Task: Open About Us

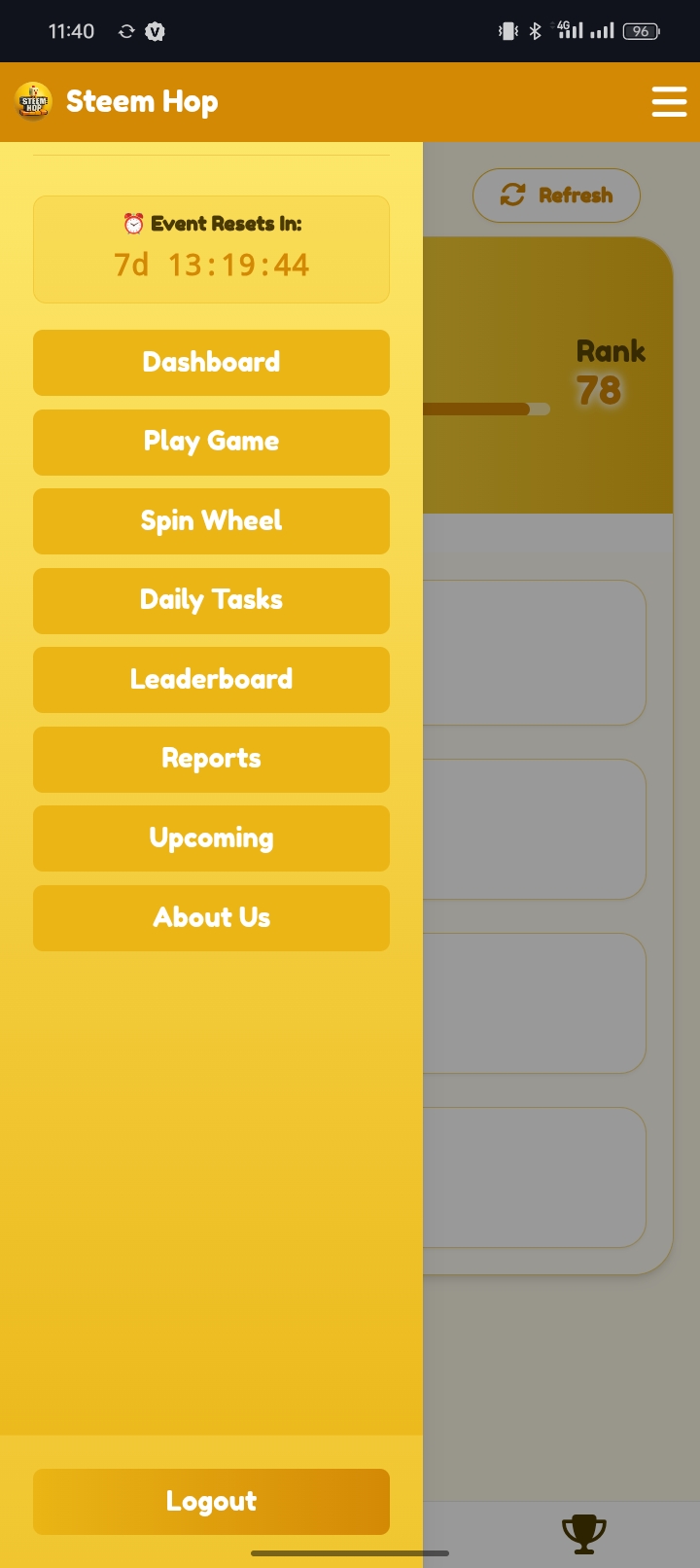Action: [211, 918]
